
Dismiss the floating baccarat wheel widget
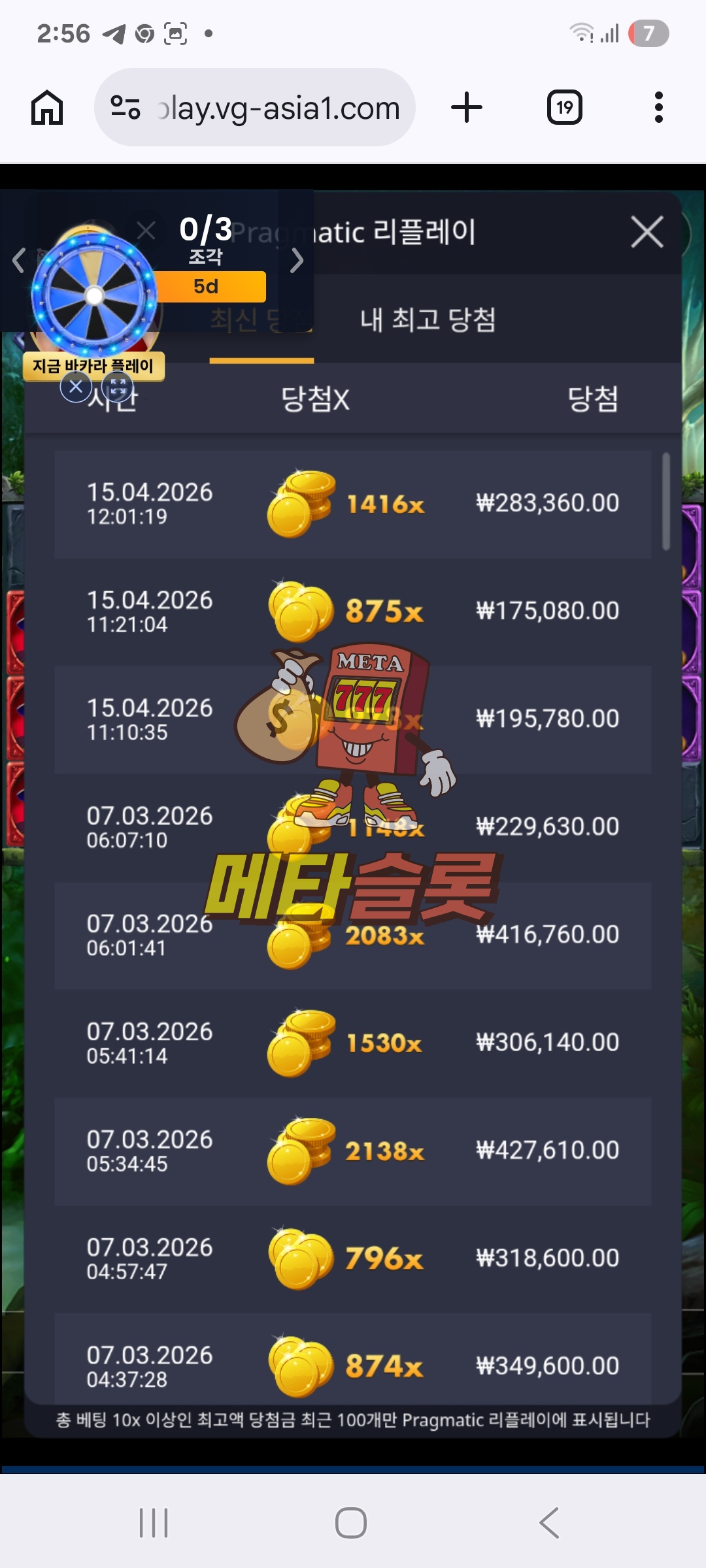pos(76,387)
